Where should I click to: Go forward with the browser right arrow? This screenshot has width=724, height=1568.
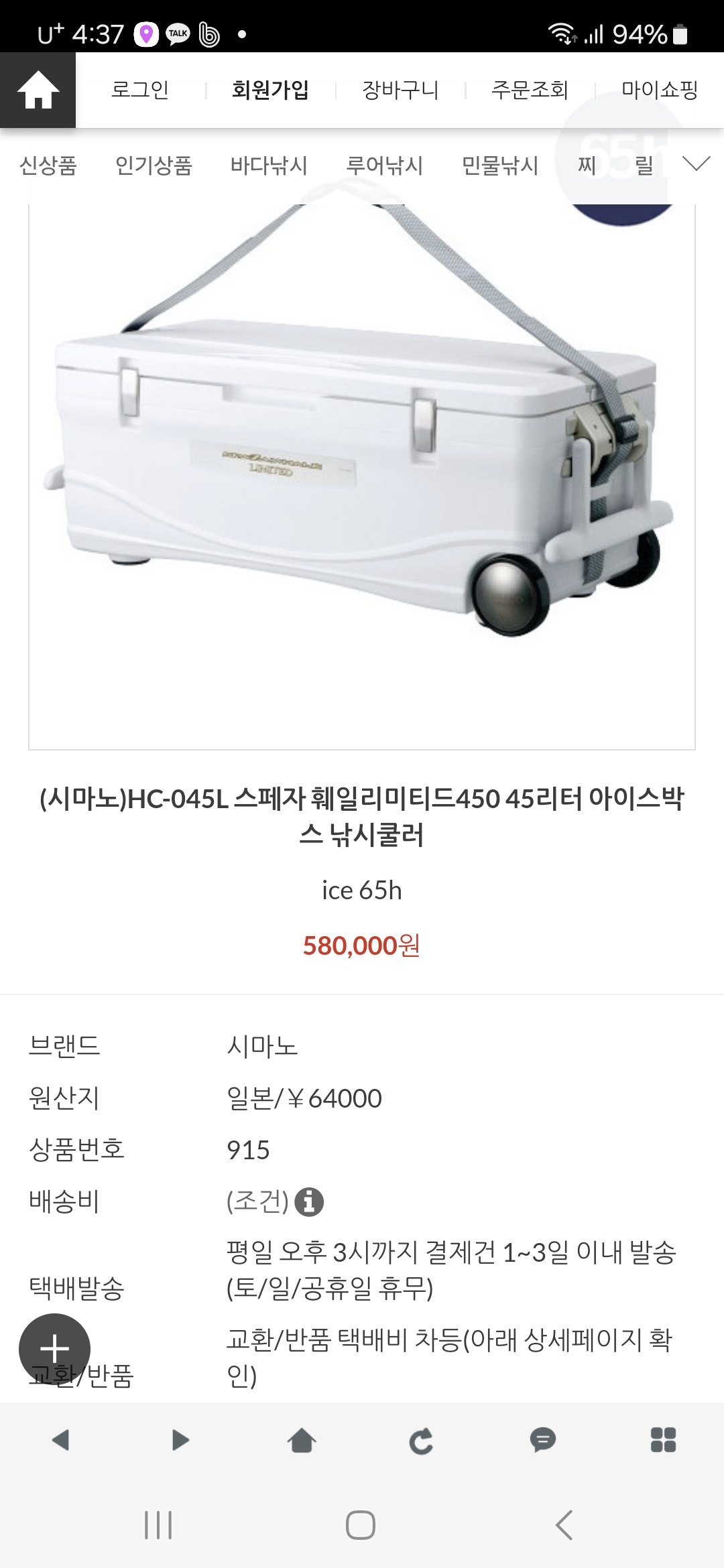click(180, 1439)
